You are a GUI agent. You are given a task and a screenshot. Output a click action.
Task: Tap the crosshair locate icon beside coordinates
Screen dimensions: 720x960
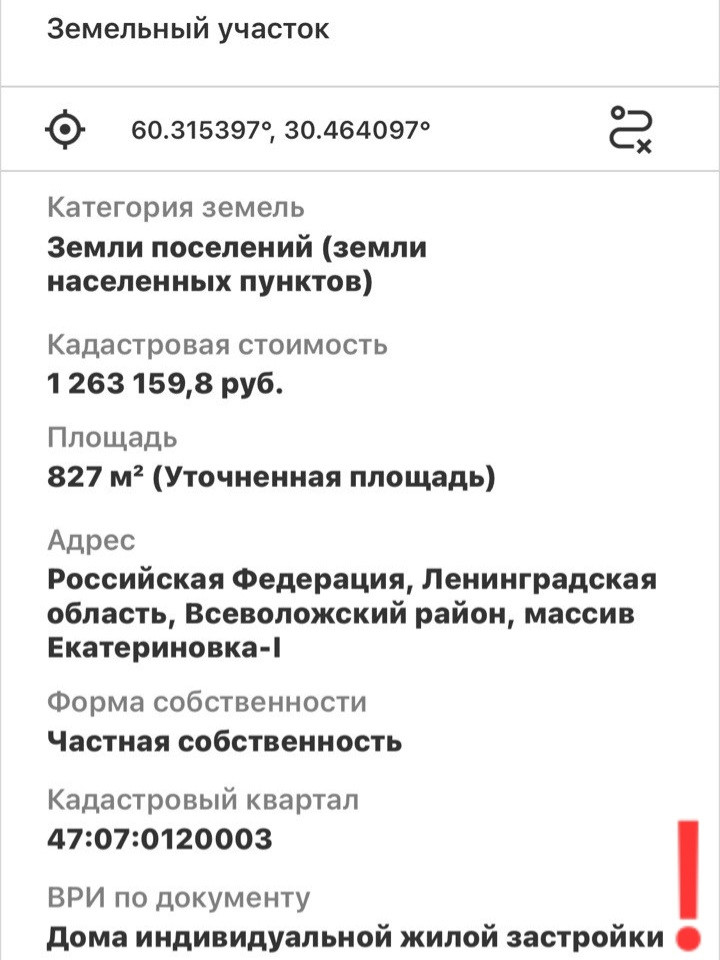click(x=66, y=129)
